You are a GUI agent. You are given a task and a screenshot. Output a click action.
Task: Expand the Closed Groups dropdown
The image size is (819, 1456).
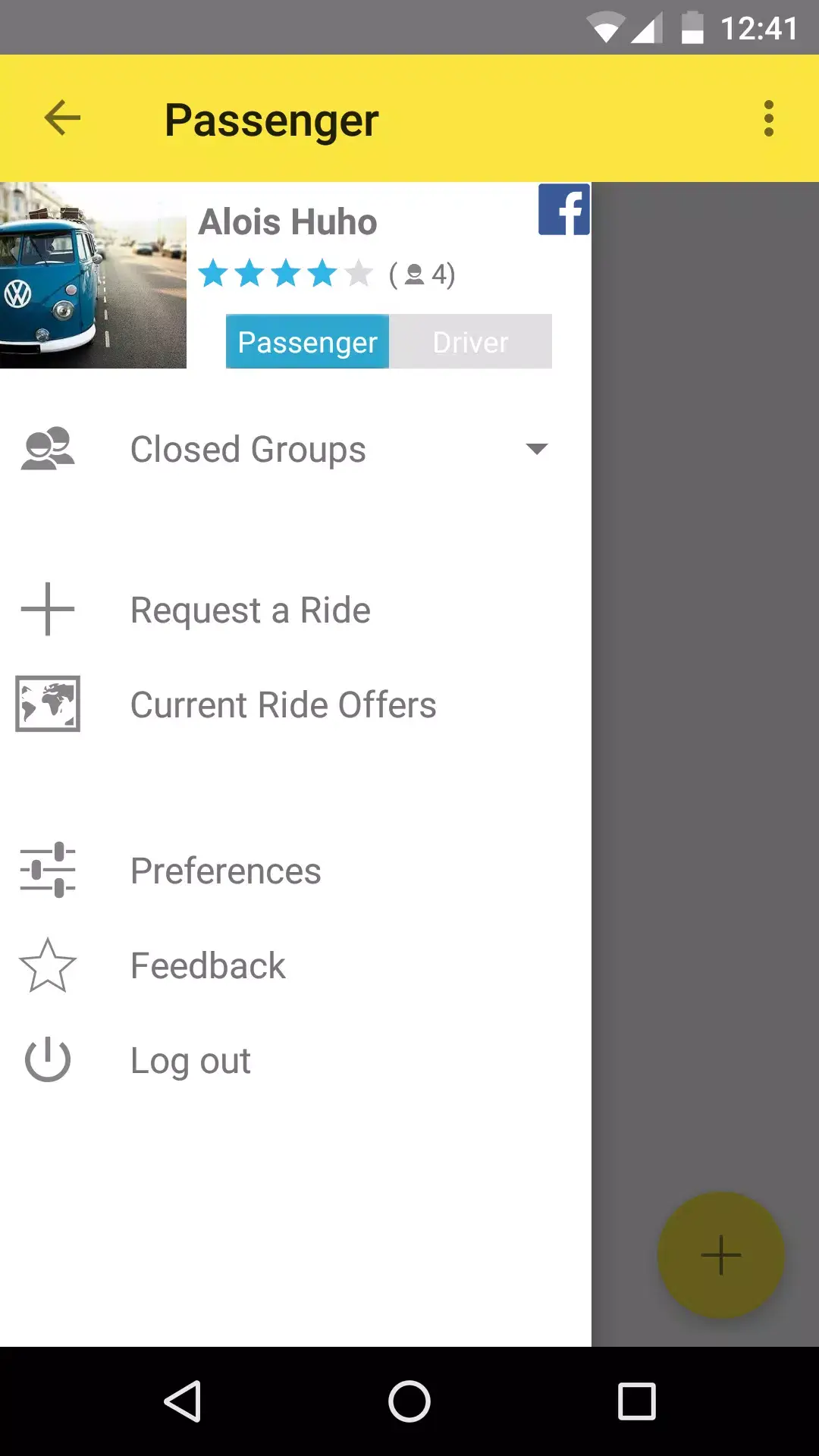(536, 449)
